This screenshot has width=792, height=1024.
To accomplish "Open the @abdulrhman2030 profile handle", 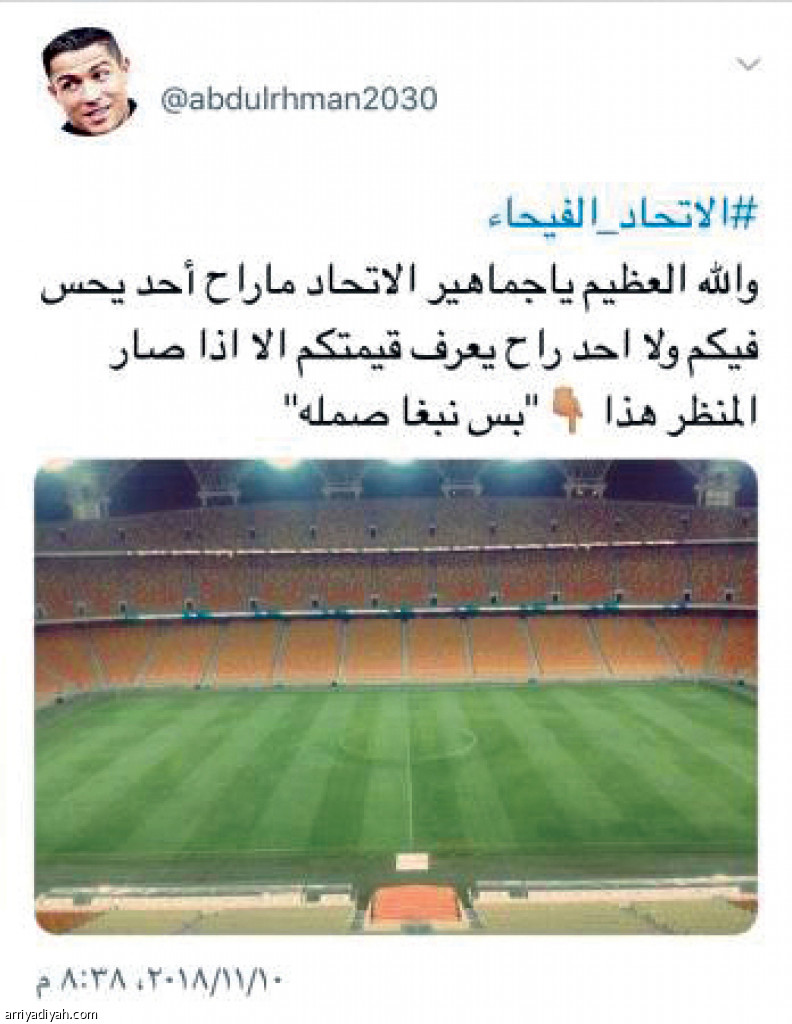I will [x=299, y=99].
